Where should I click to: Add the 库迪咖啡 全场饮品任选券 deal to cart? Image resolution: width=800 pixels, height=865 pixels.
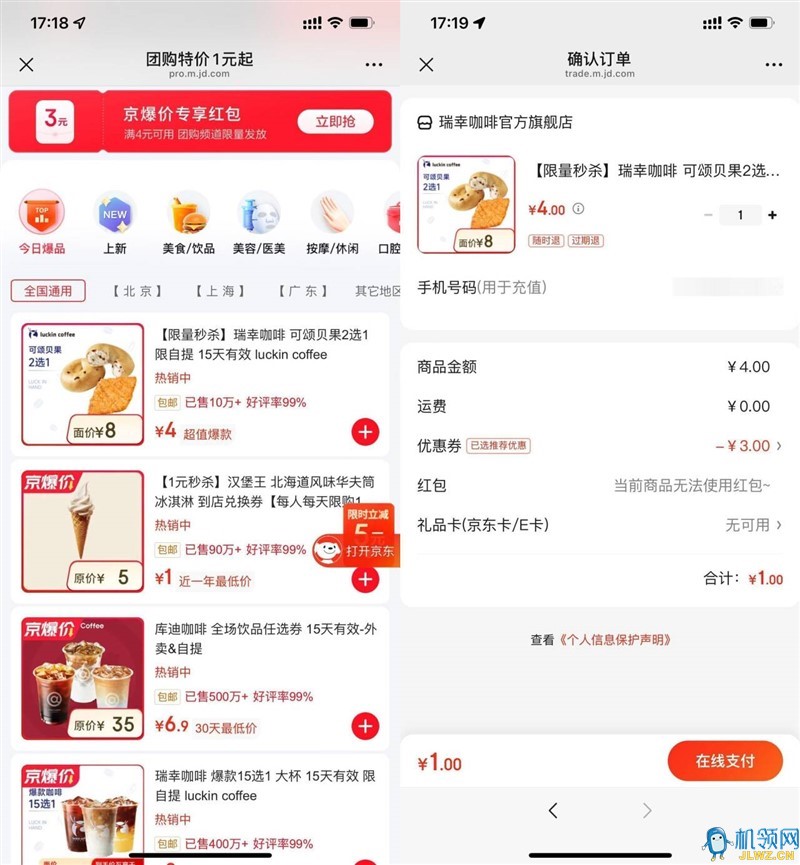coord(365,726)
